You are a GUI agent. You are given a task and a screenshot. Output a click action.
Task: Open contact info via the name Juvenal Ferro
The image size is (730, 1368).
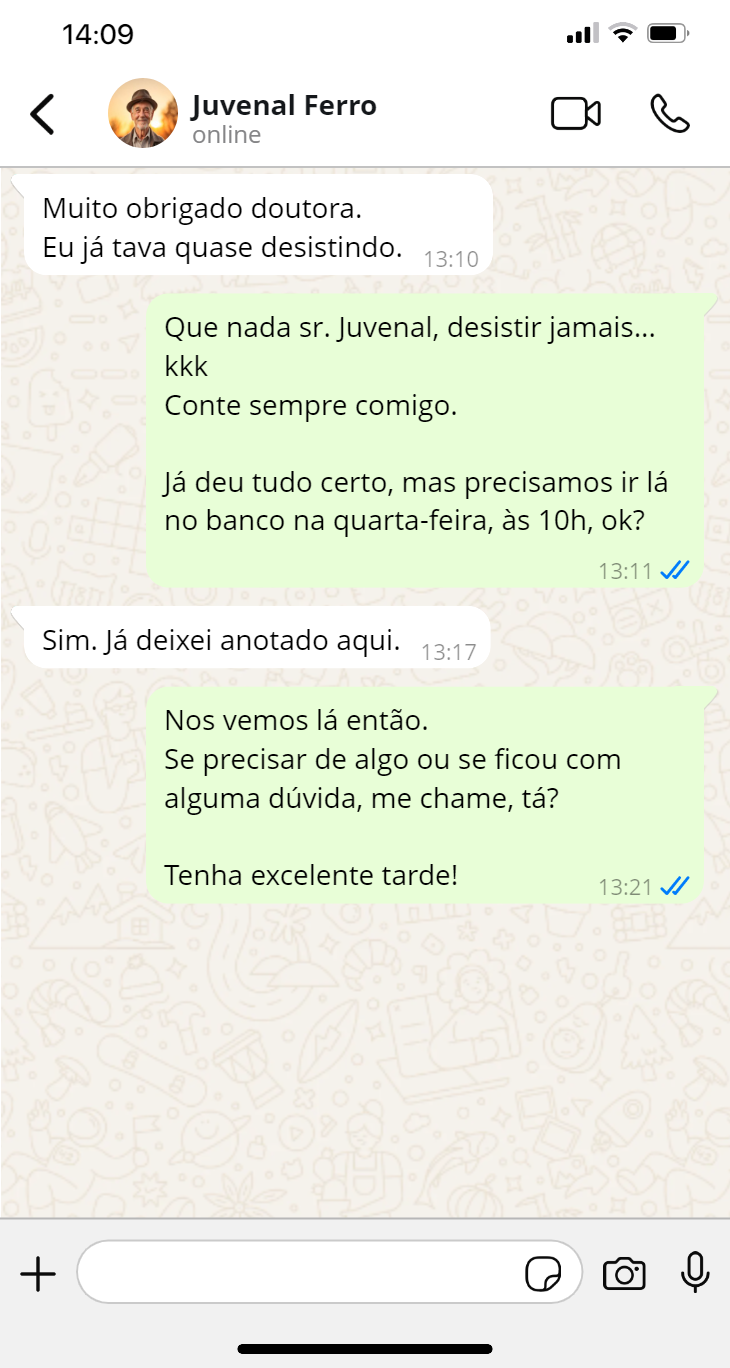coord(284,104)
